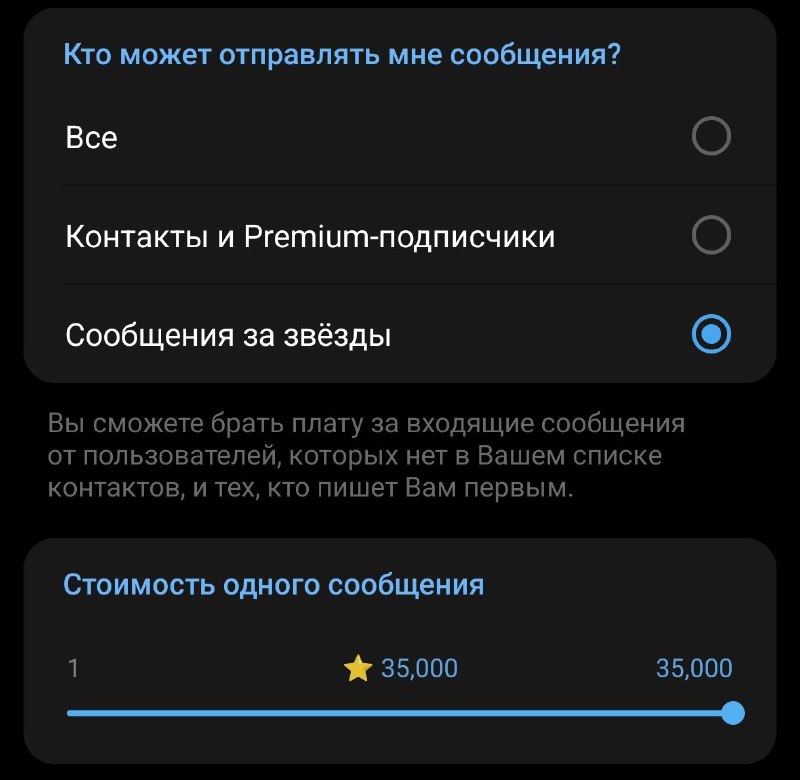
Task: Tap the message price slider track
Action: [x=400, y=713]
